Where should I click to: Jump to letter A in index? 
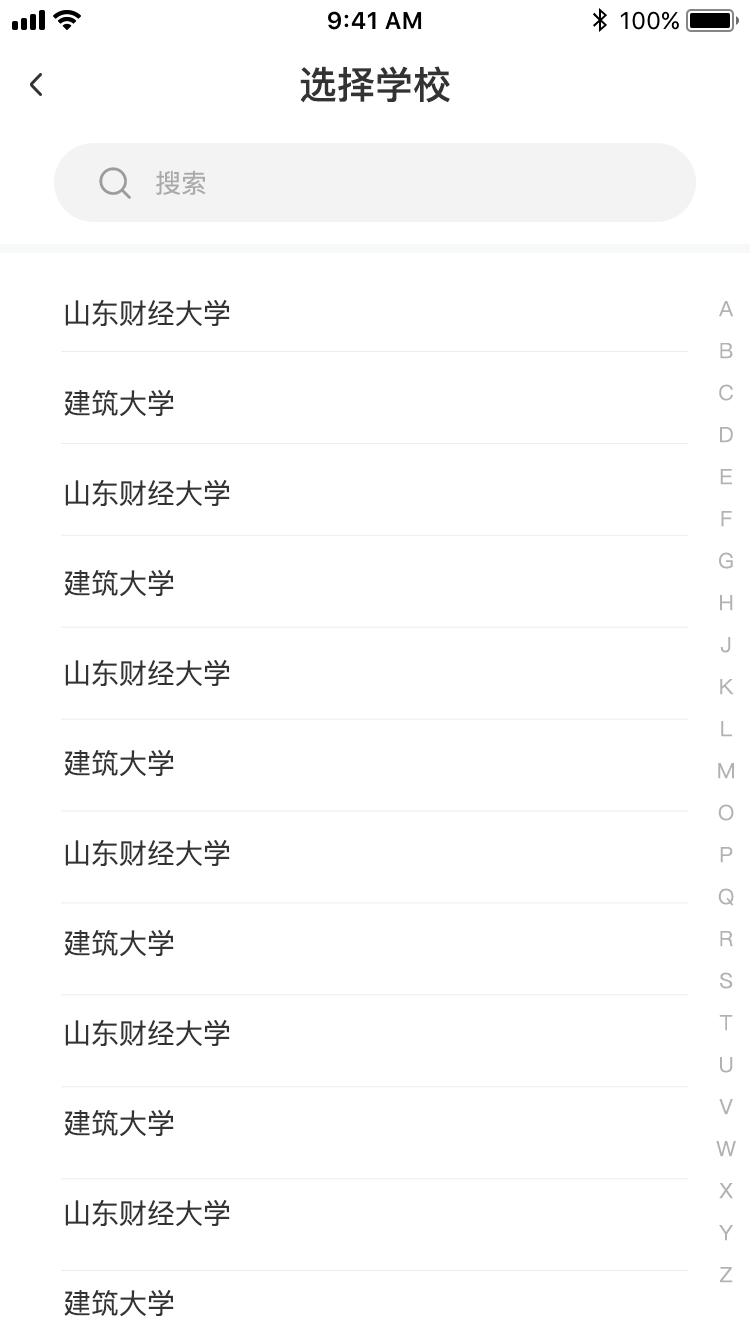(726, 310)
